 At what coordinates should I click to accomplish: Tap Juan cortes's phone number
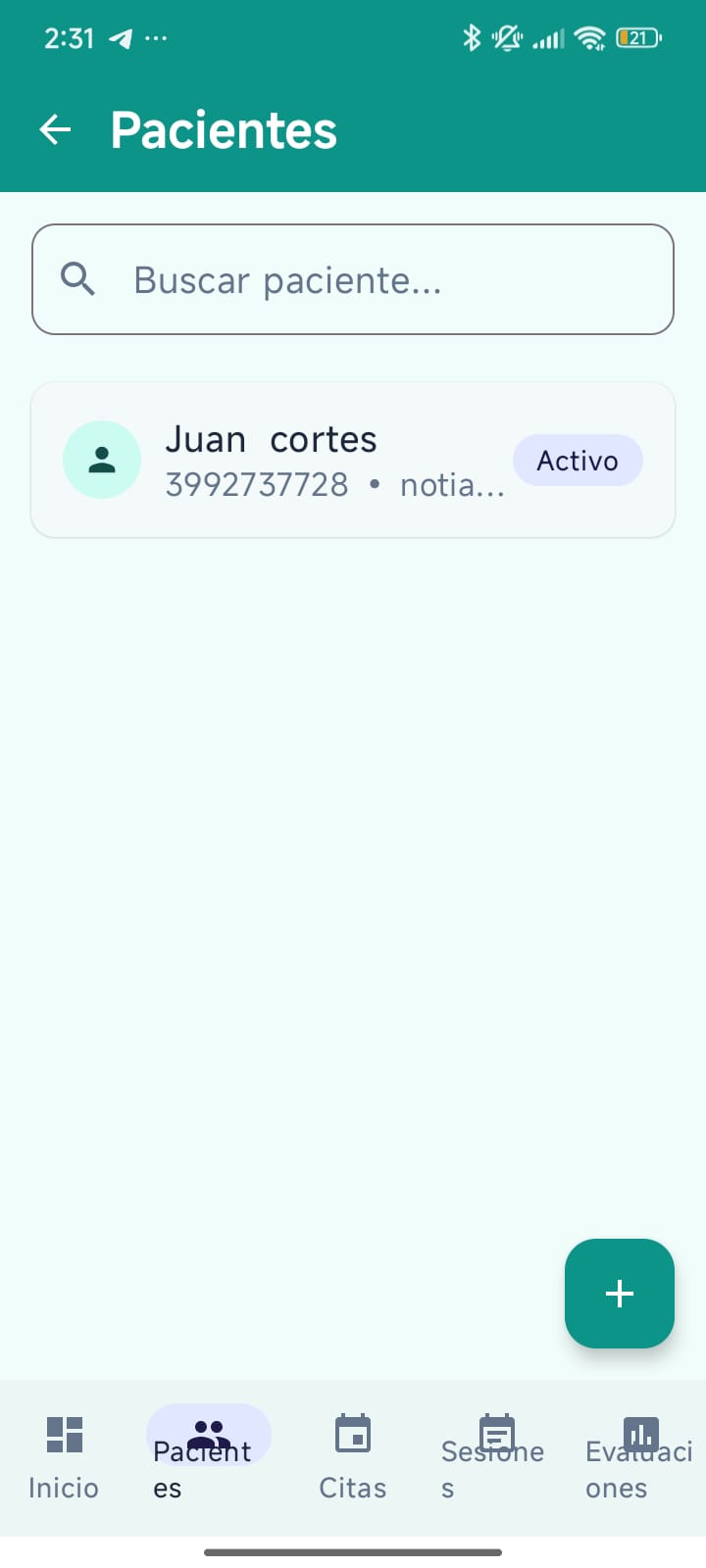coord(257,484)
